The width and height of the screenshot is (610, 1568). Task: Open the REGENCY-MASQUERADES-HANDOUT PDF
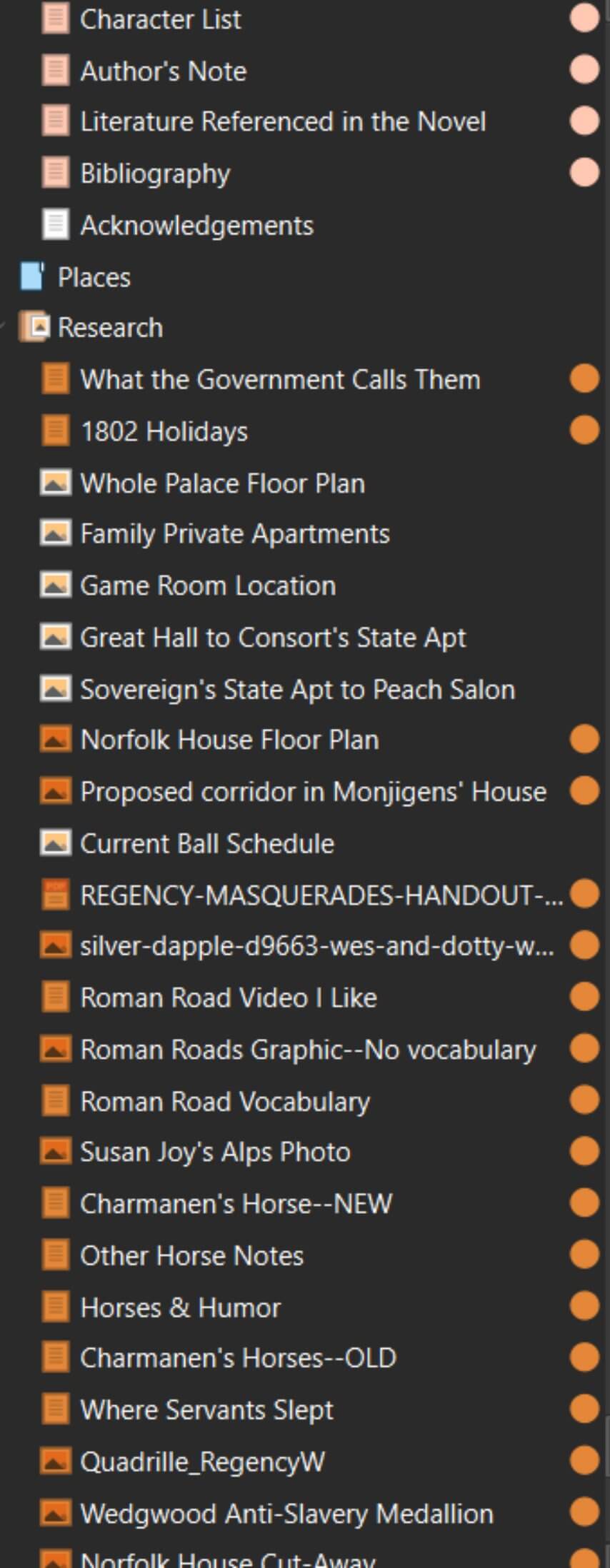(x=321, y=895)
